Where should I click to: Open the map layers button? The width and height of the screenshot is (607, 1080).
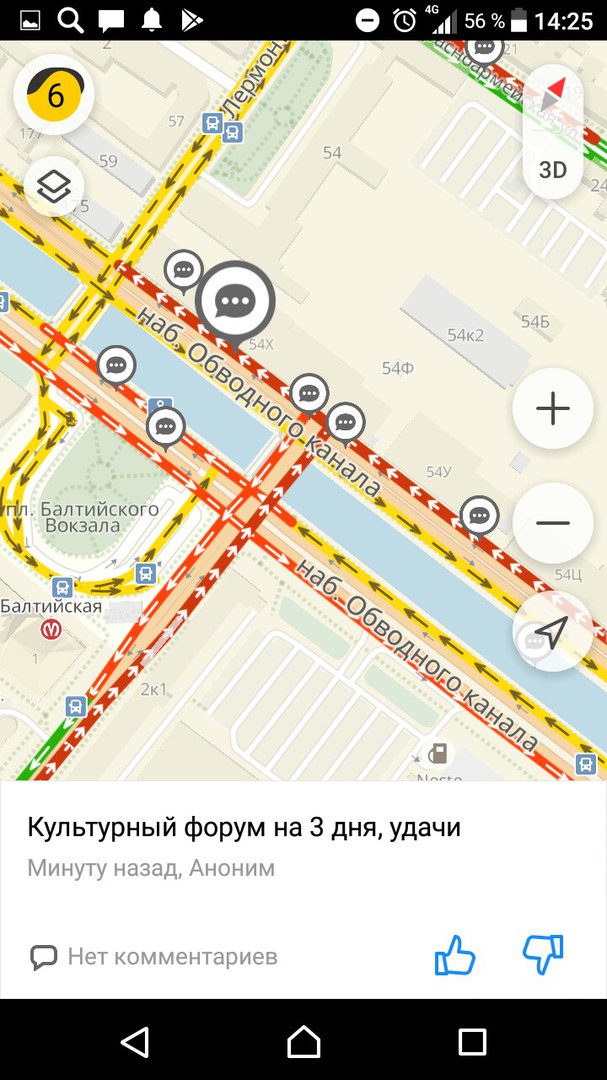[53, 186]
